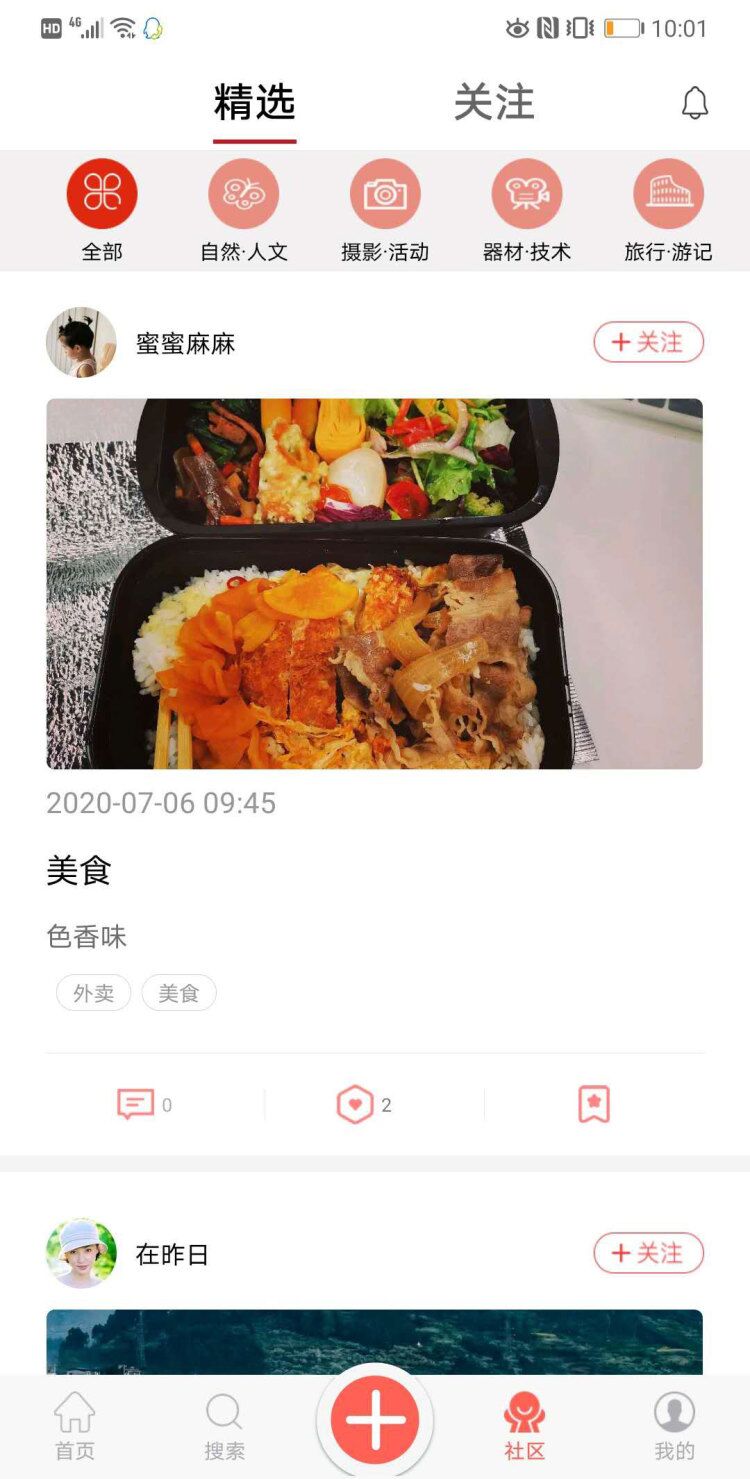Open the 外卖 tag
This screenshot has height=1479, width=750.
(x=92, y=992)
